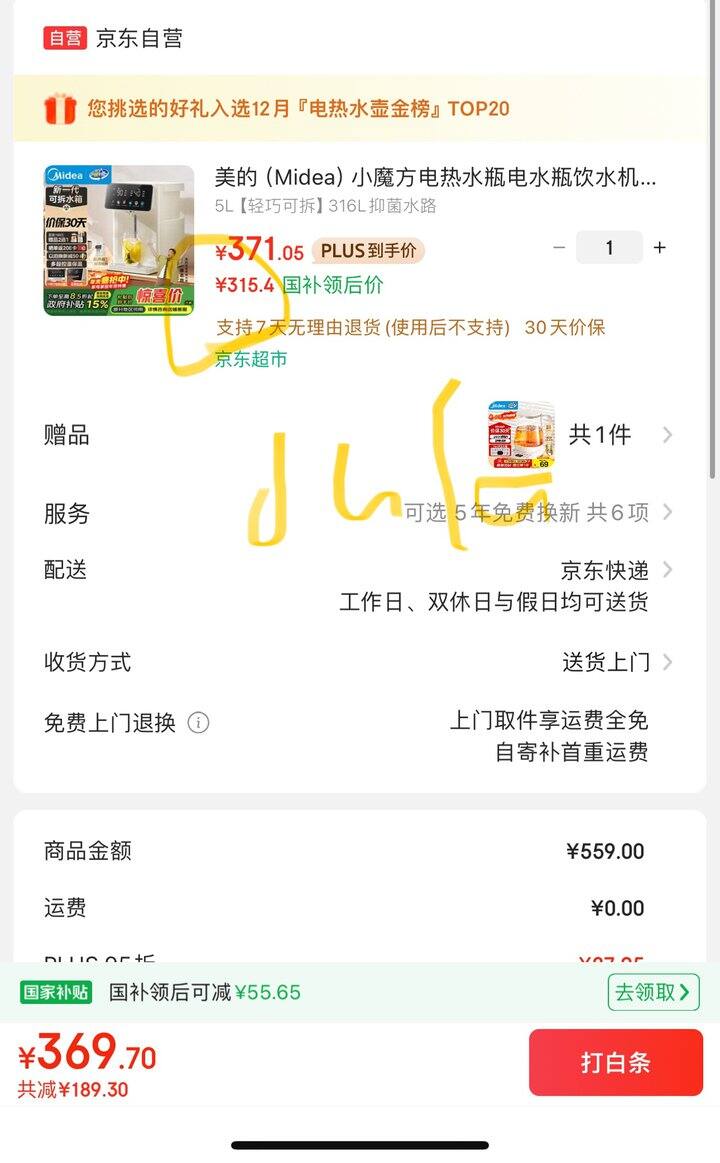Increase the item quantity by one
720x1163 pixels.
click(659, 248)
